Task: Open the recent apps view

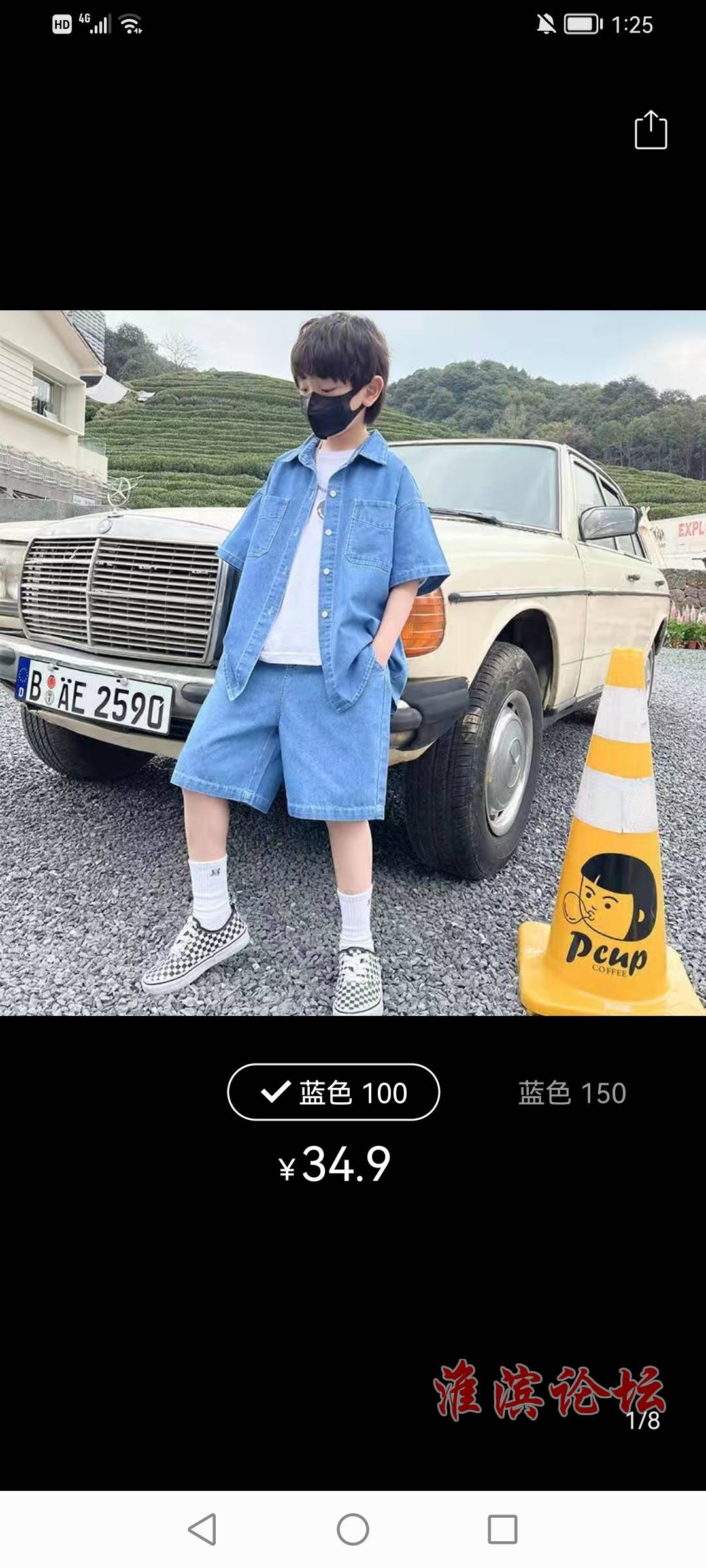Action: coord(503,1529)
